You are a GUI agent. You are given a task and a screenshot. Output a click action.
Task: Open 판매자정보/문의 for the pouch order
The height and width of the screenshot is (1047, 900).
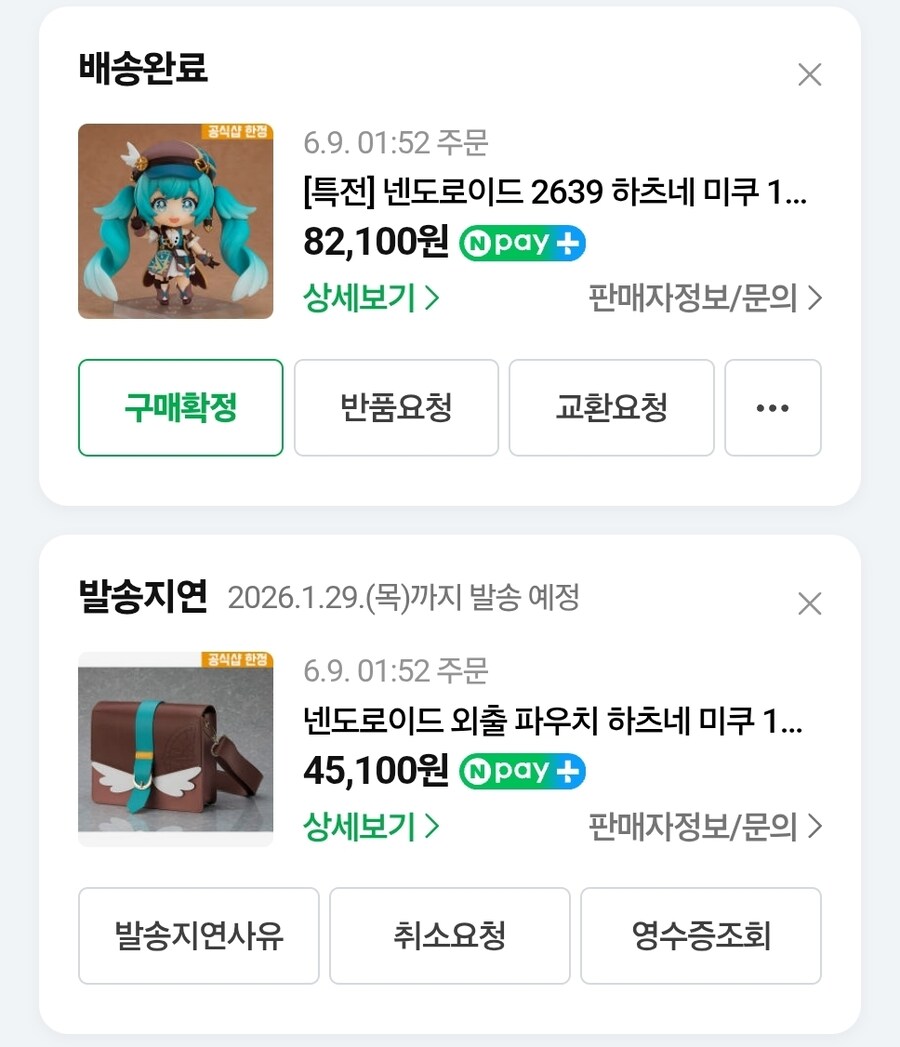point(704,826)
